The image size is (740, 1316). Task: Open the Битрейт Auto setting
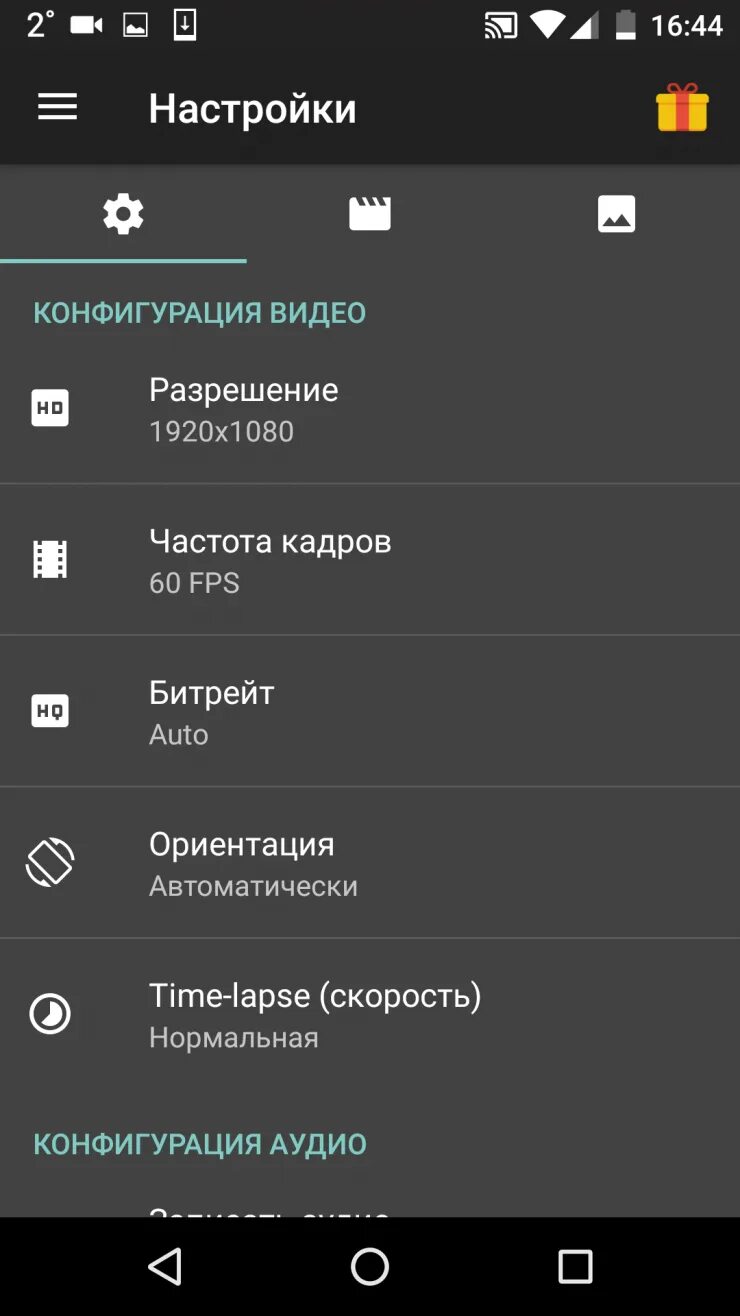370,712
